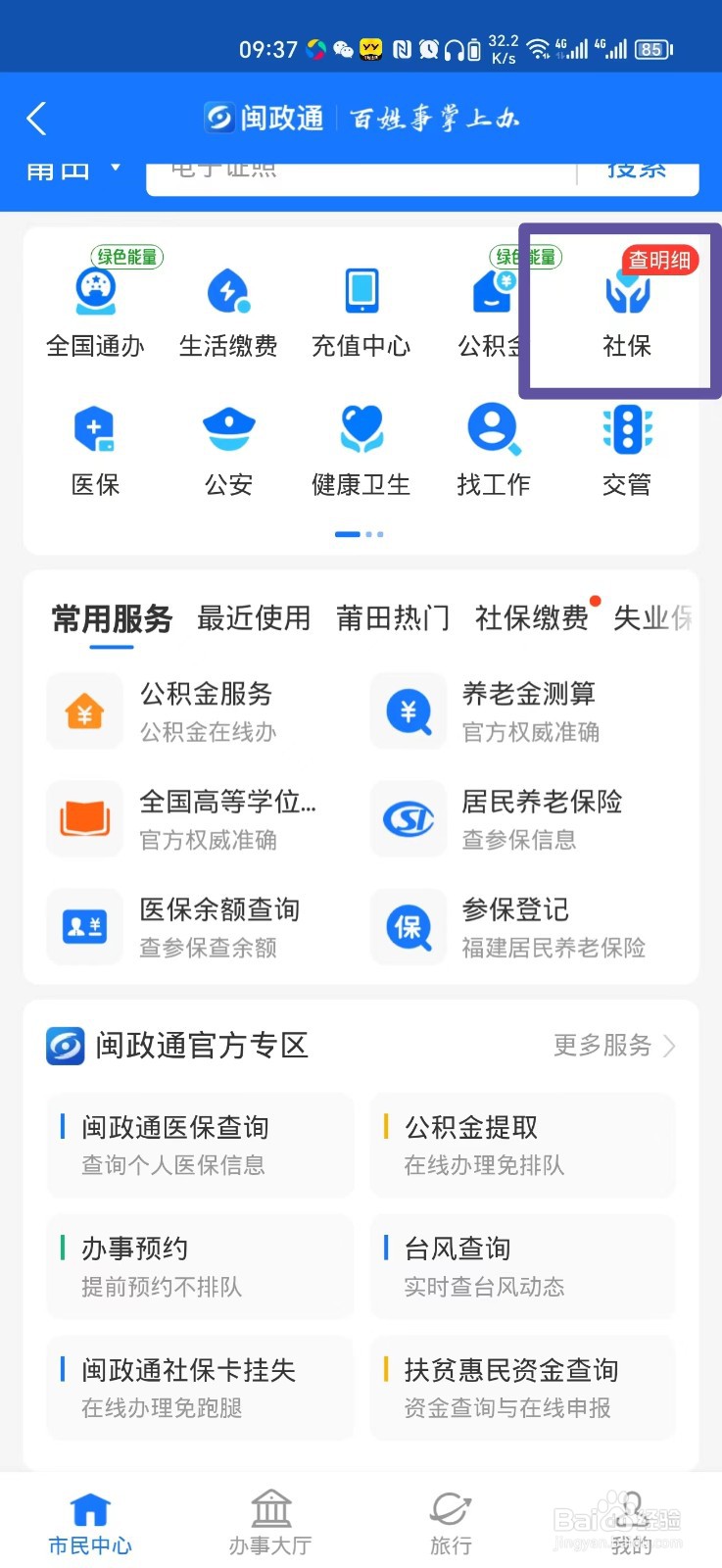The image size is (722, 1568).
Task: Switch to 办事大厅 tab
Action: (270, 1523)
